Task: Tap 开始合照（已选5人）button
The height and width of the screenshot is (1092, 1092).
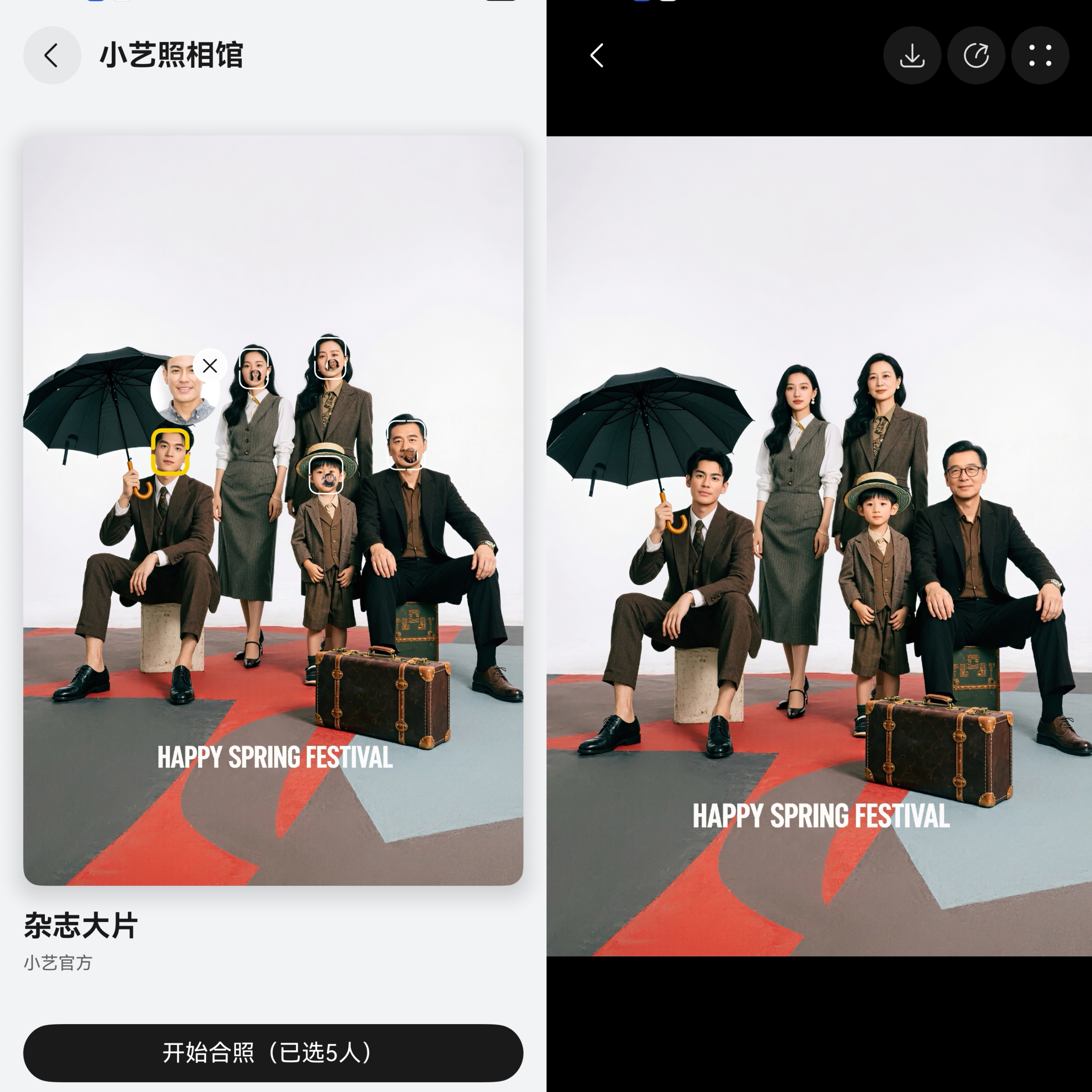Action: click(273, 1052)
